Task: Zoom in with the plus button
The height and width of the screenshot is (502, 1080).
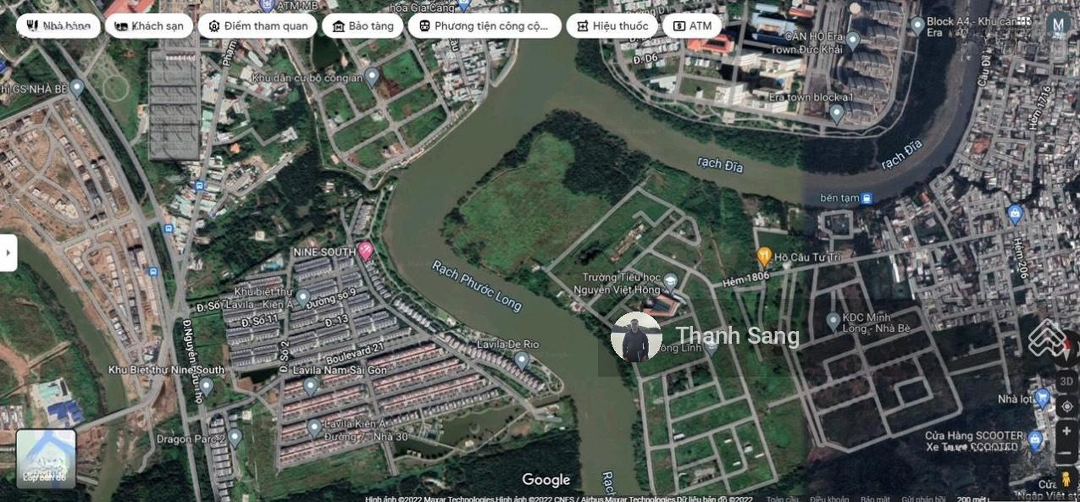Action: pos(1066,431)
